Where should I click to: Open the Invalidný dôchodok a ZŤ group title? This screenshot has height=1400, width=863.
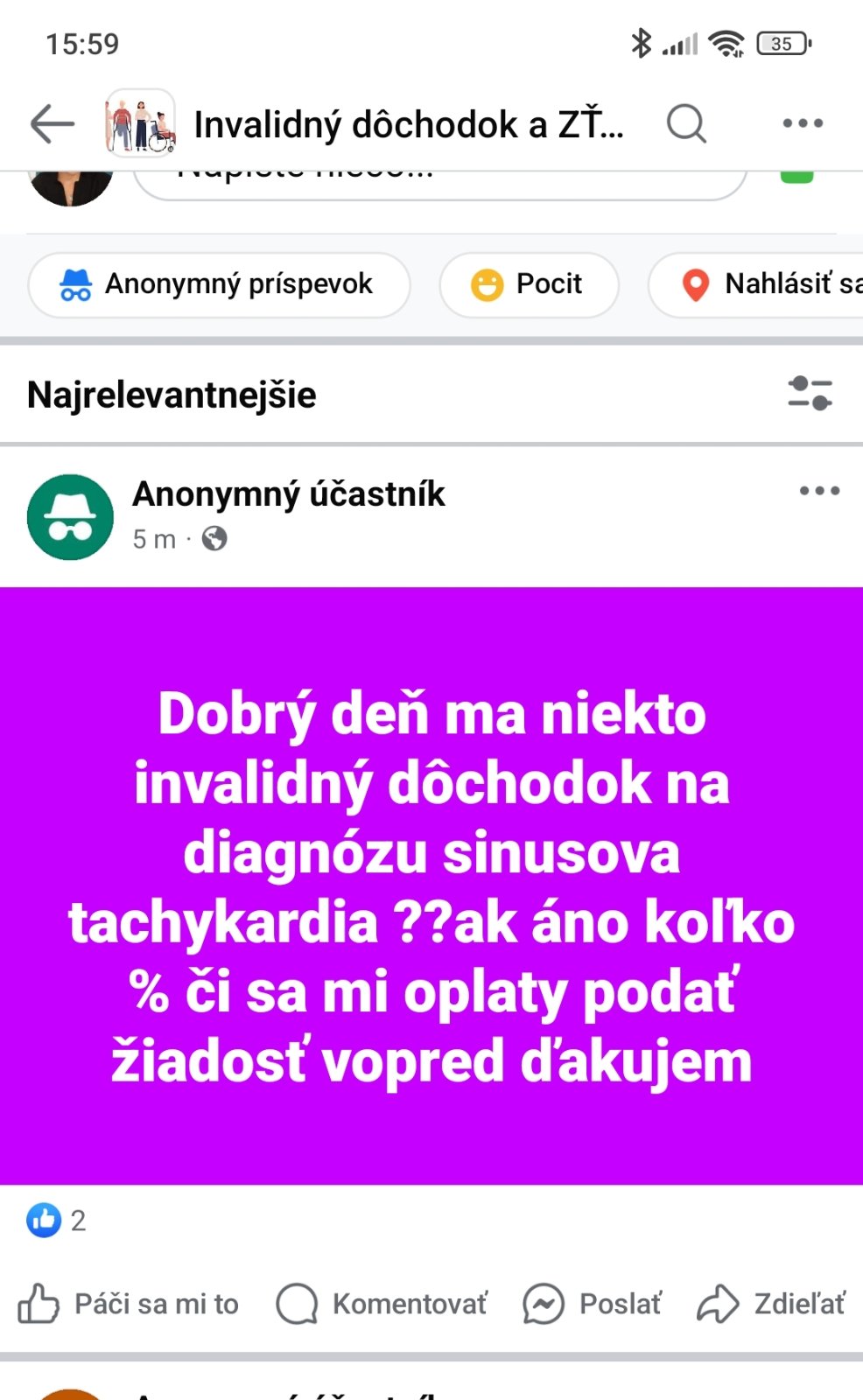(408, 124)
